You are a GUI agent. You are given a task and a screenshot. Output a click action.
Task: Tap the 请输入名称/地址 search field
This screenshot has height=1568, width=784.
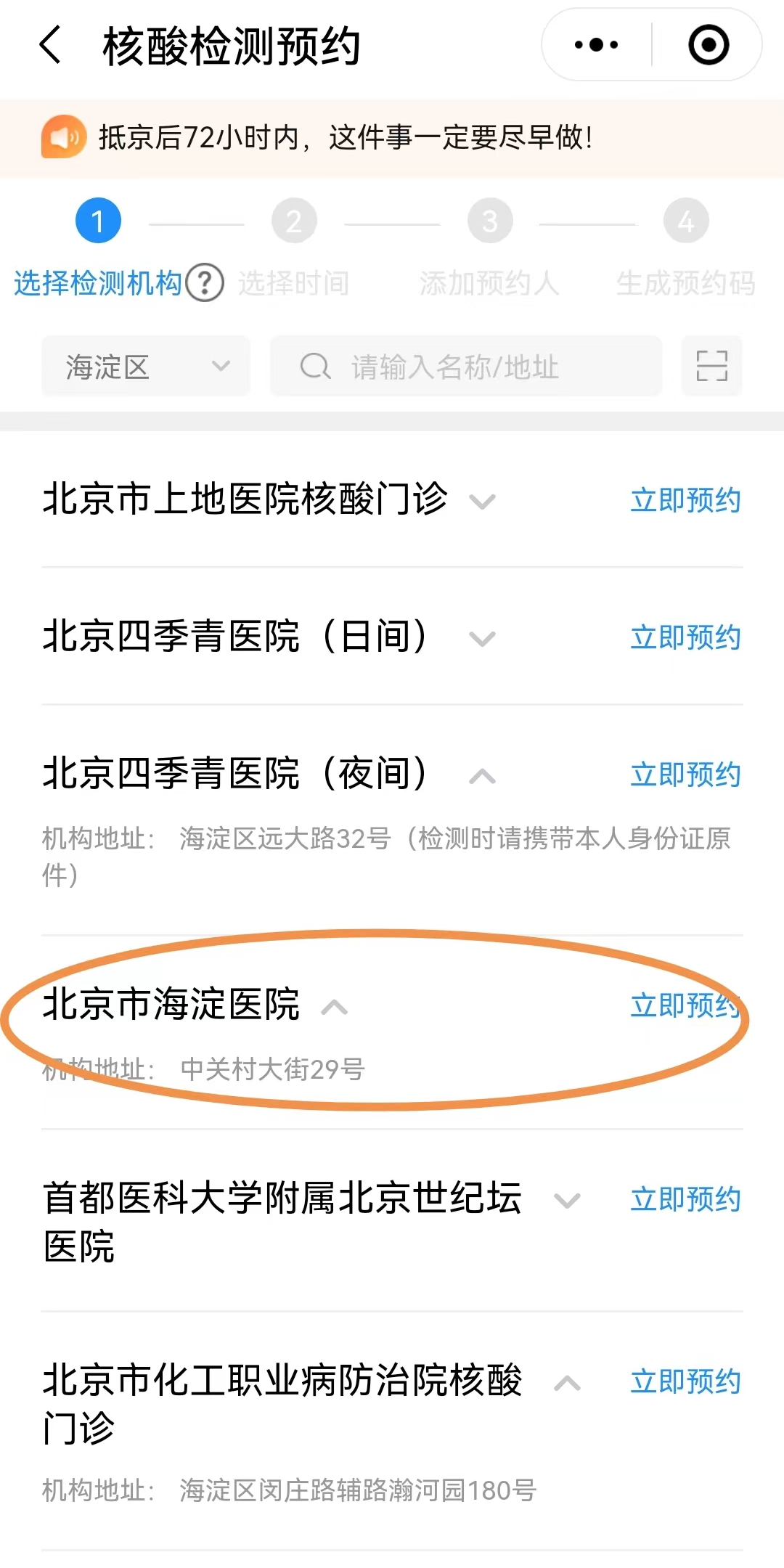466,367
